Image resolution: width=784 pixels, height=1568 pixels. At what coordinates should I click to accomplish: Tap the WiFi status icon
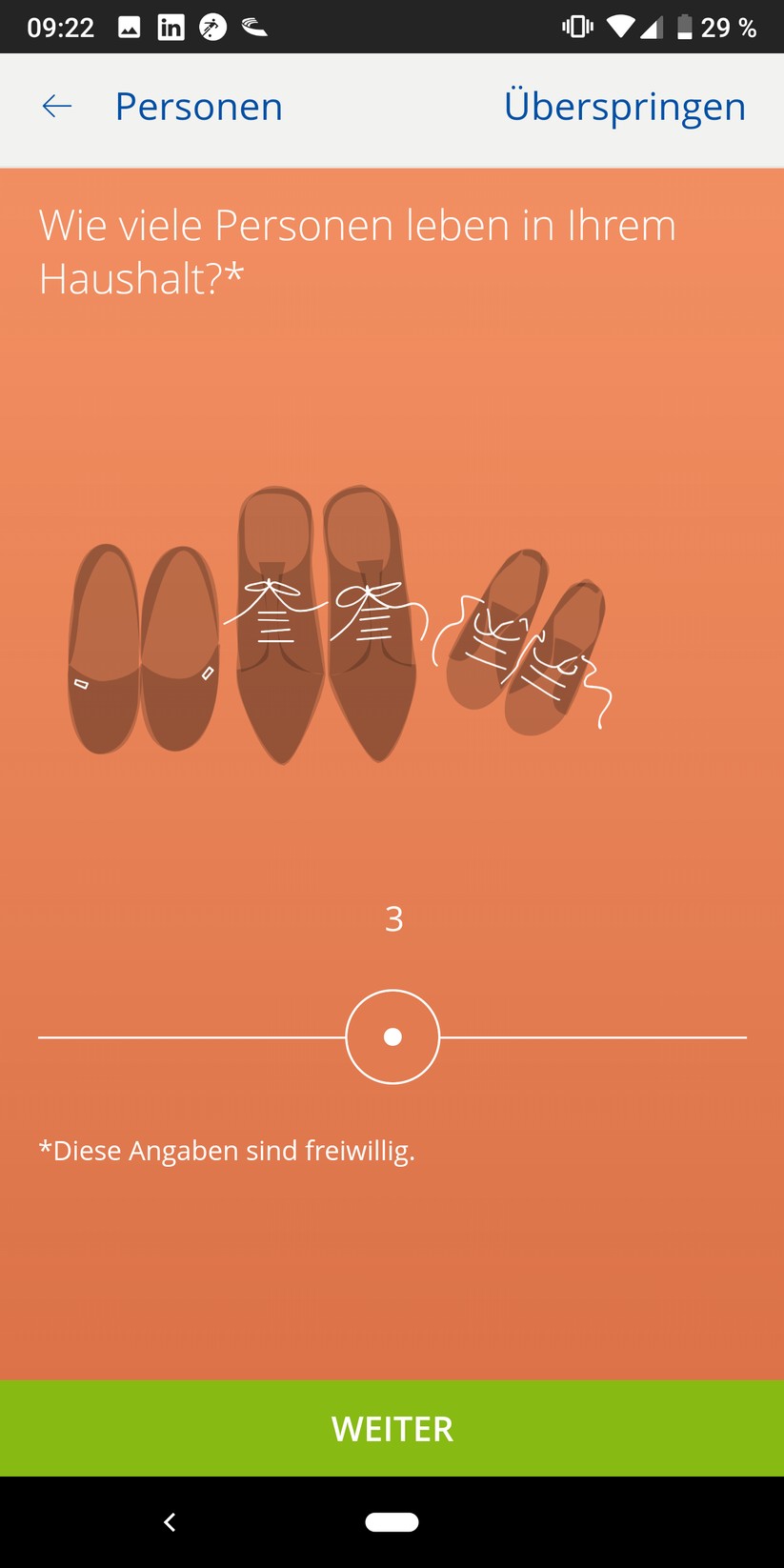click(621, 26)
